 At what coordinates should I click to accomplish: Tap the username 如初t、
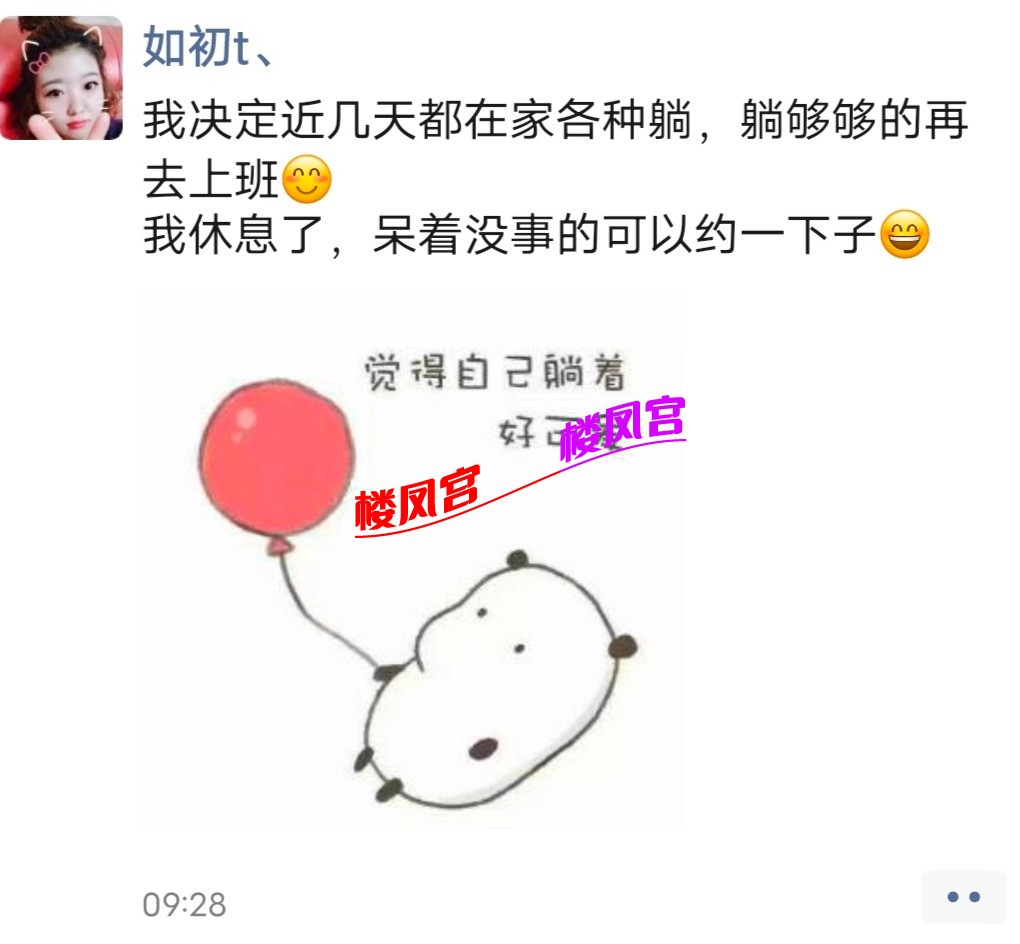(208, 47)
